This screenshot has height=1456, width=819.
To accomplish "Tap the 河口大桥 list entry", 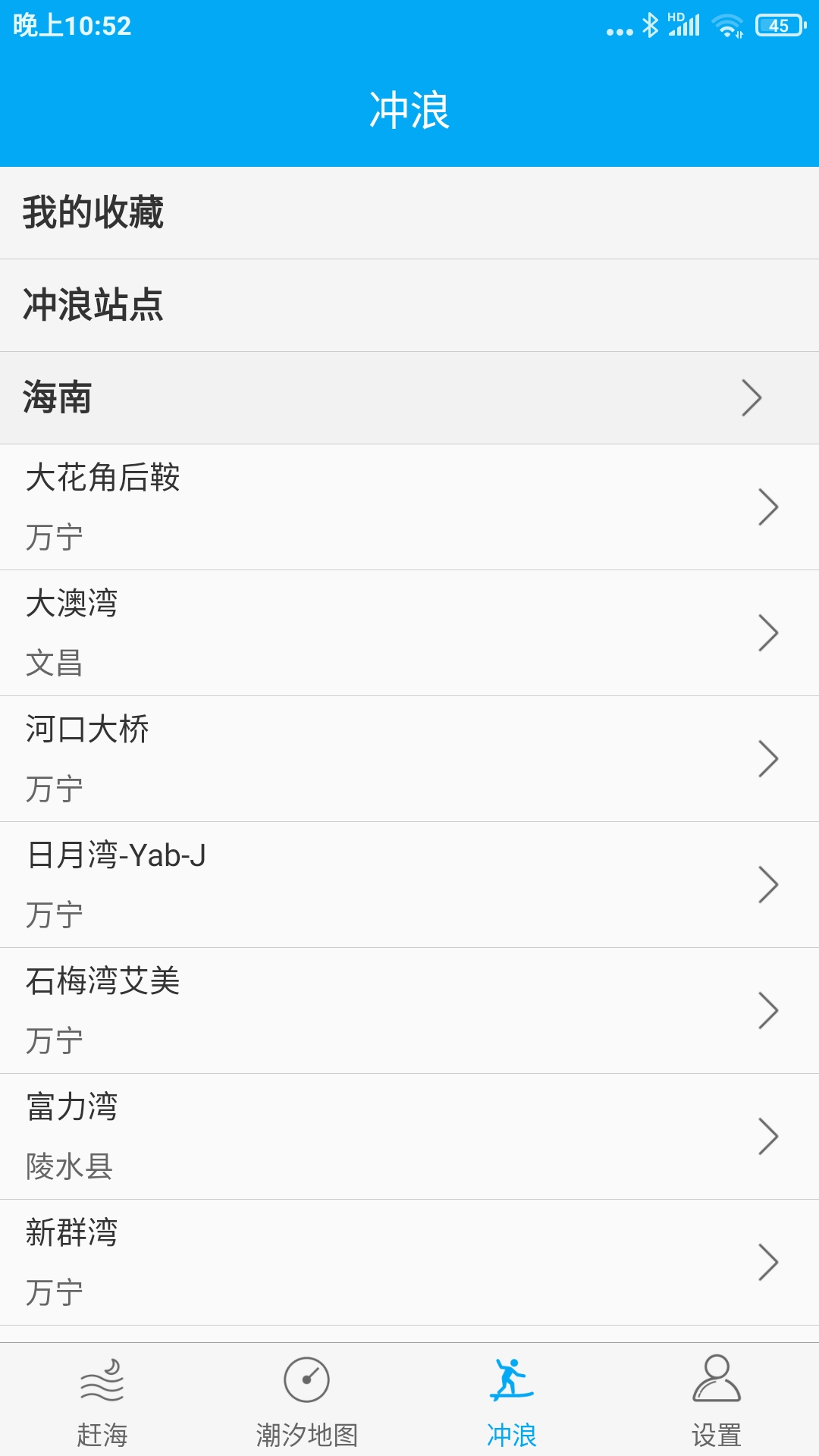I will point(409,758).
